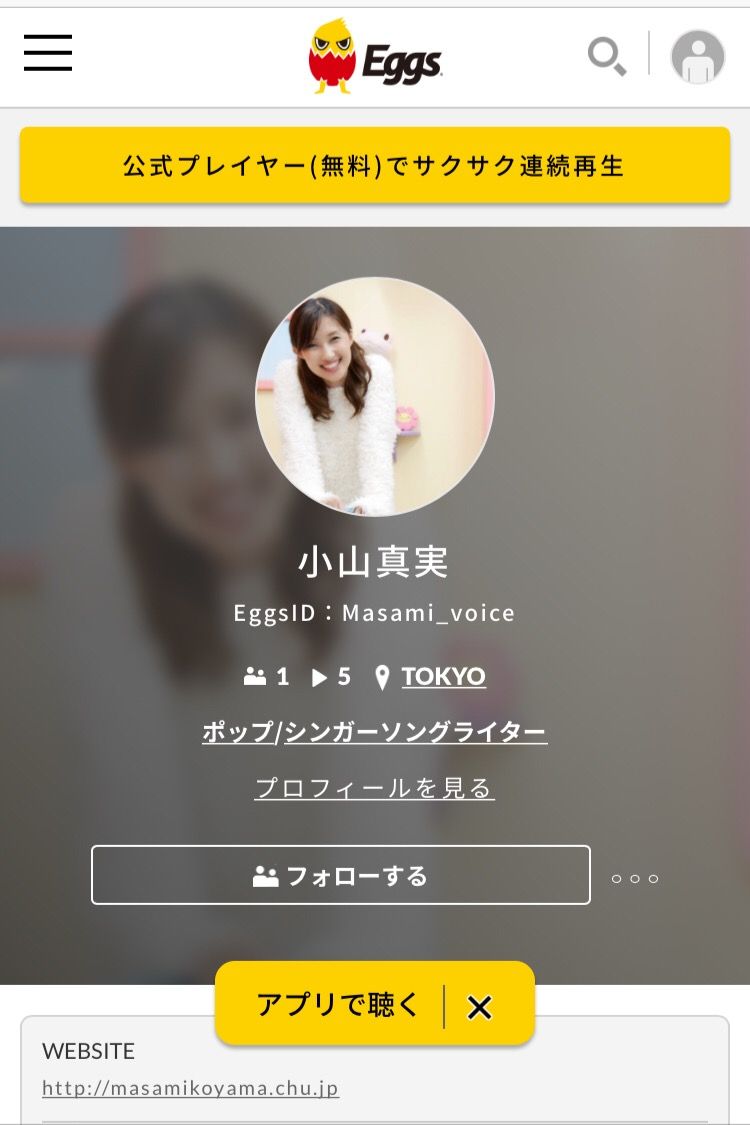Open the three-dot more options menu
This screenshot has width=750, height=1125.
(634, 878)
